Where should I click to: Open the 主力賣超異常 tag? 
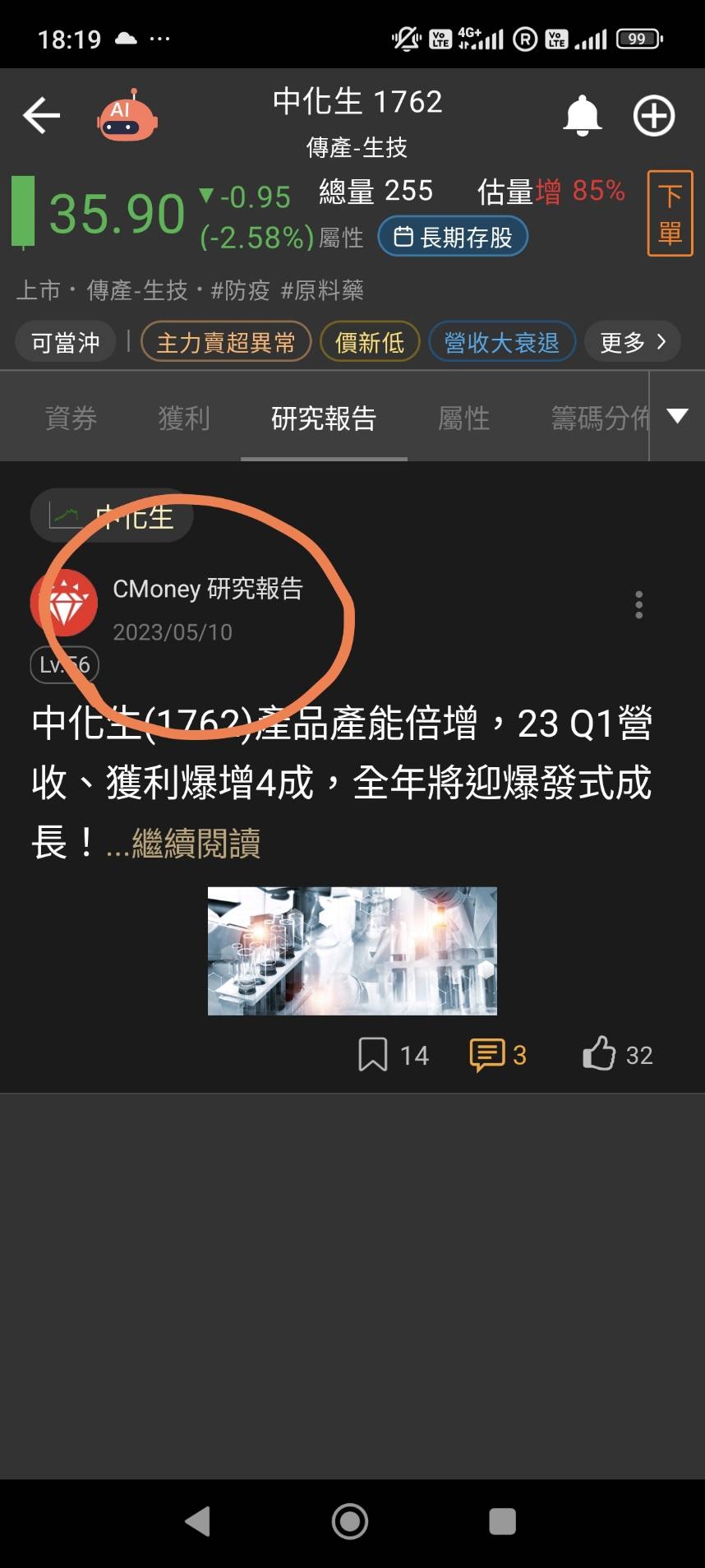pyautogui.click(x=226, y=342)
